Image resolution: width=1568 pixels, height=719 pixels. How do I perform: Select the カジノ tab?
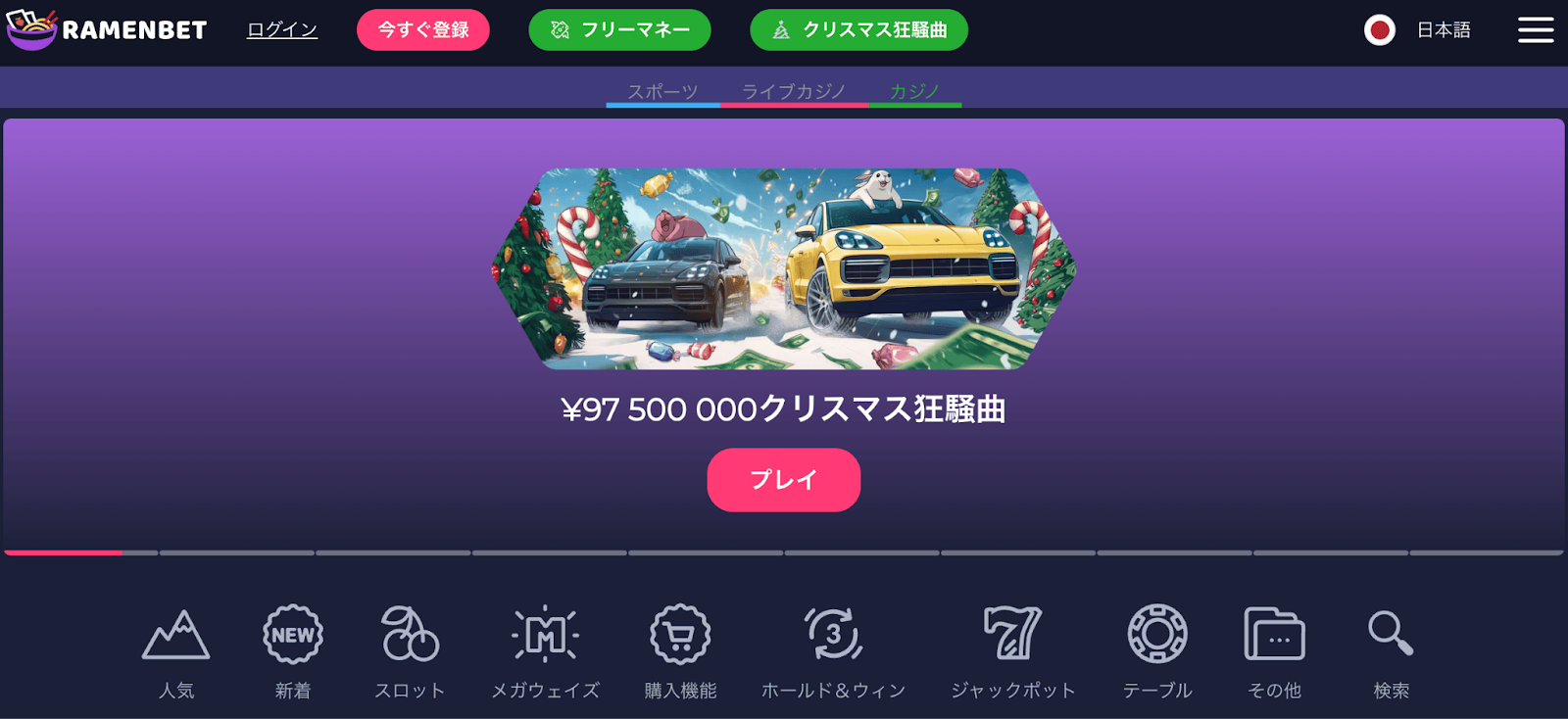pyautogui.click(x=914, y=91)
